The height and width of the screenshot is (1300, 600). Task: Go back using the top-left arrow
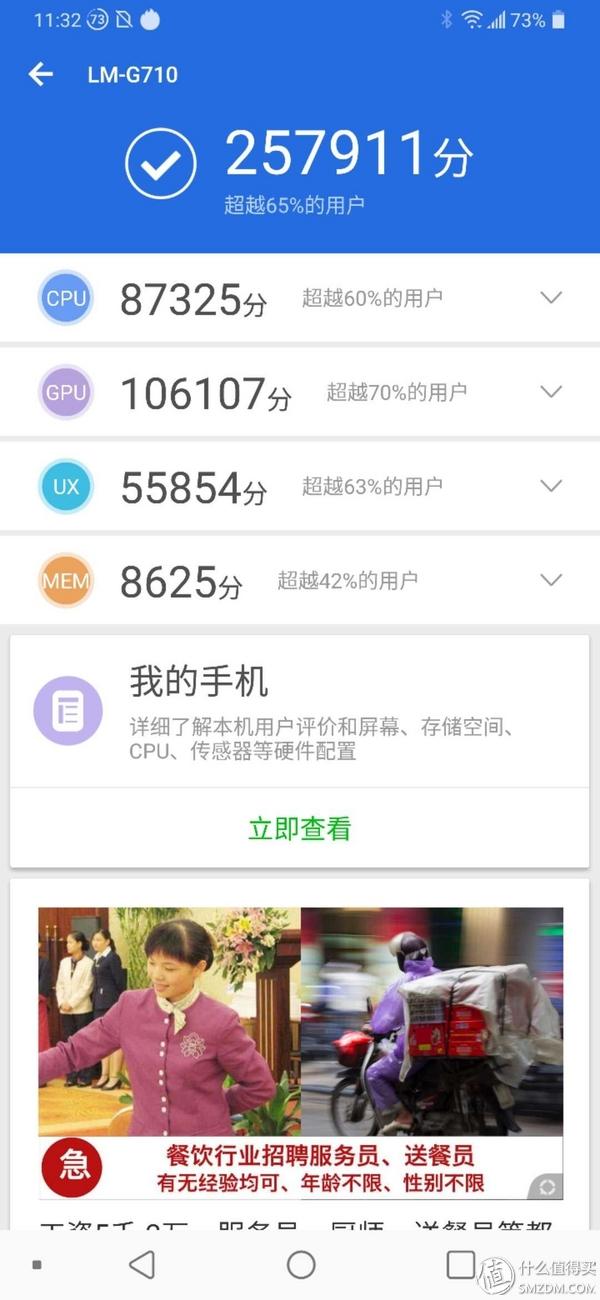click(x=40, y=74)
